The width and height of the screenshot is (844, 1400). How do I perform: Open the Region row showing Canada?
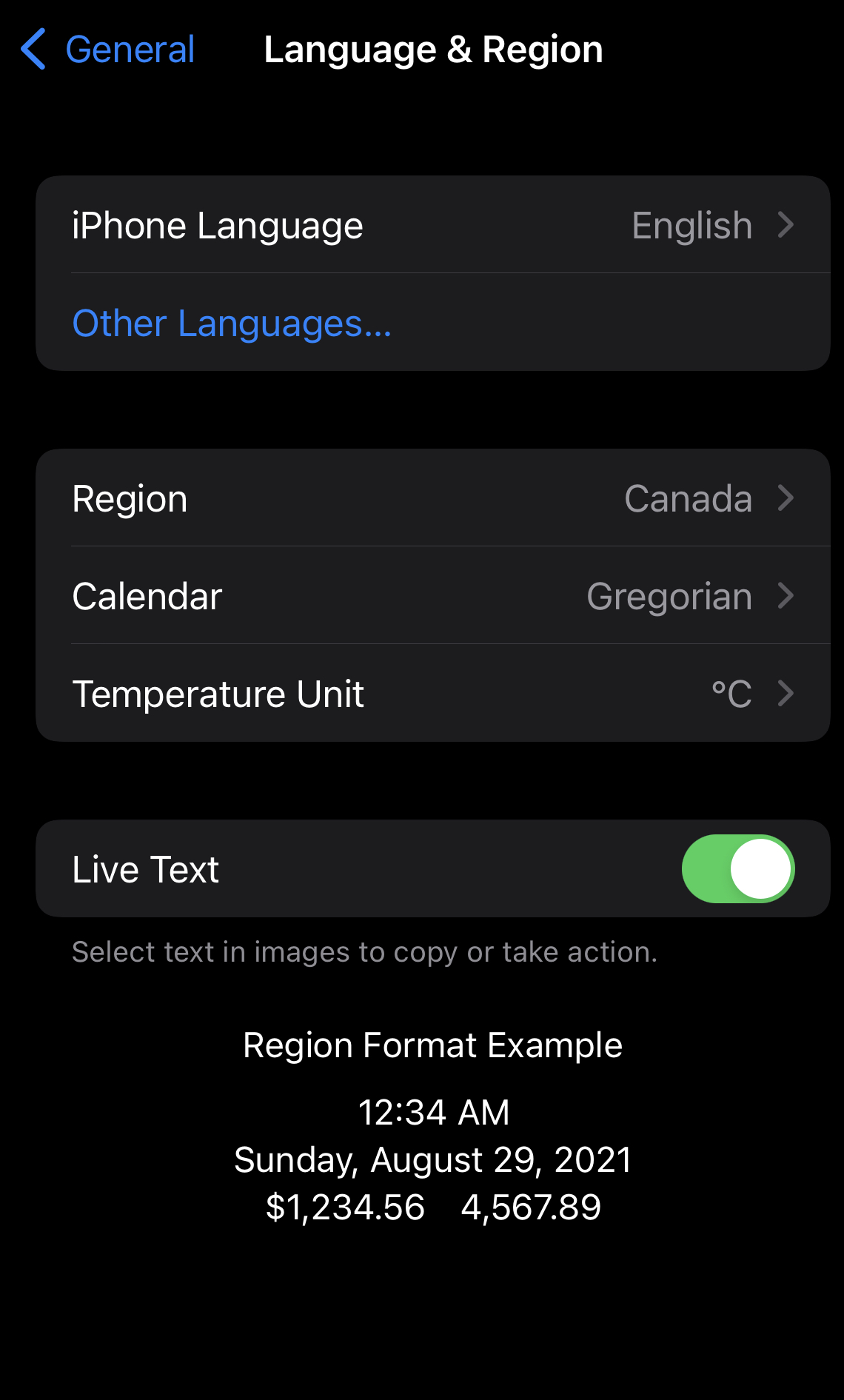pyautogui.click(x=433, y=498)
